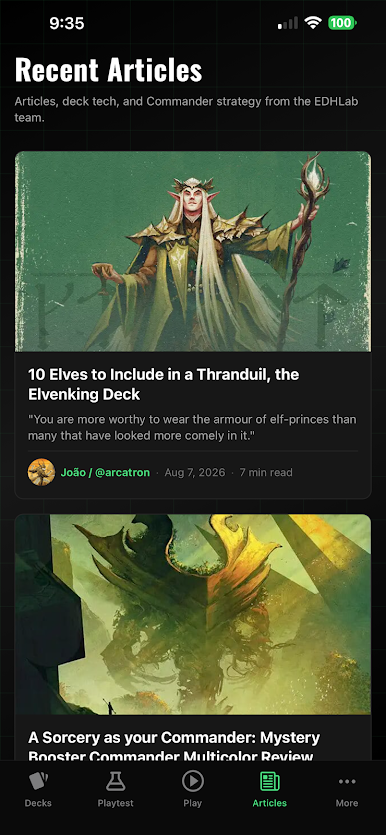The image size is (386, 835).
Task: View author João / @arcatron
Action: 105,472
